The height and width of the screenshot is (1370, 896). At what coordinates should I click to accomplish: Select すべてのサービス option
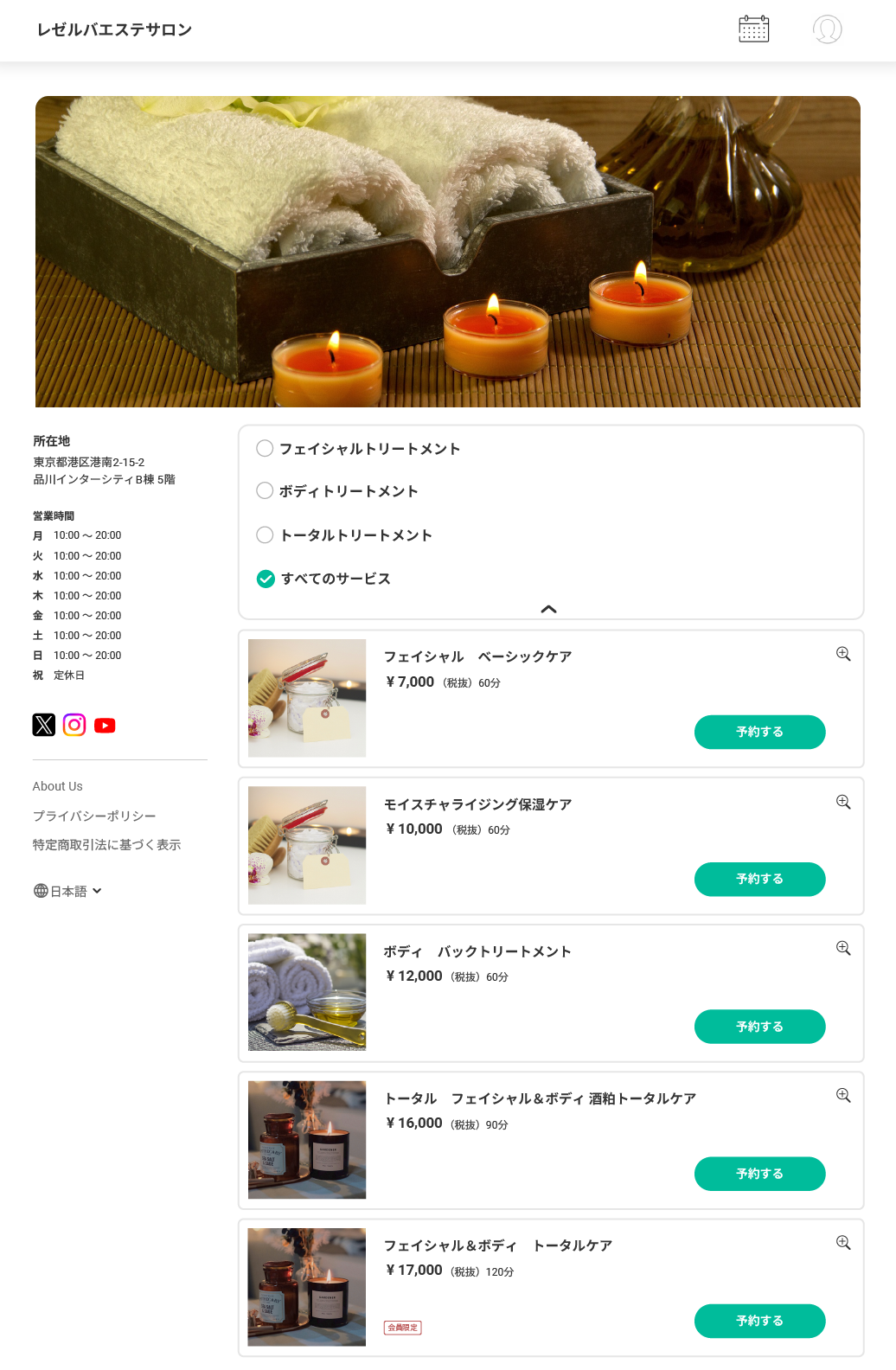tap(266, 579)
